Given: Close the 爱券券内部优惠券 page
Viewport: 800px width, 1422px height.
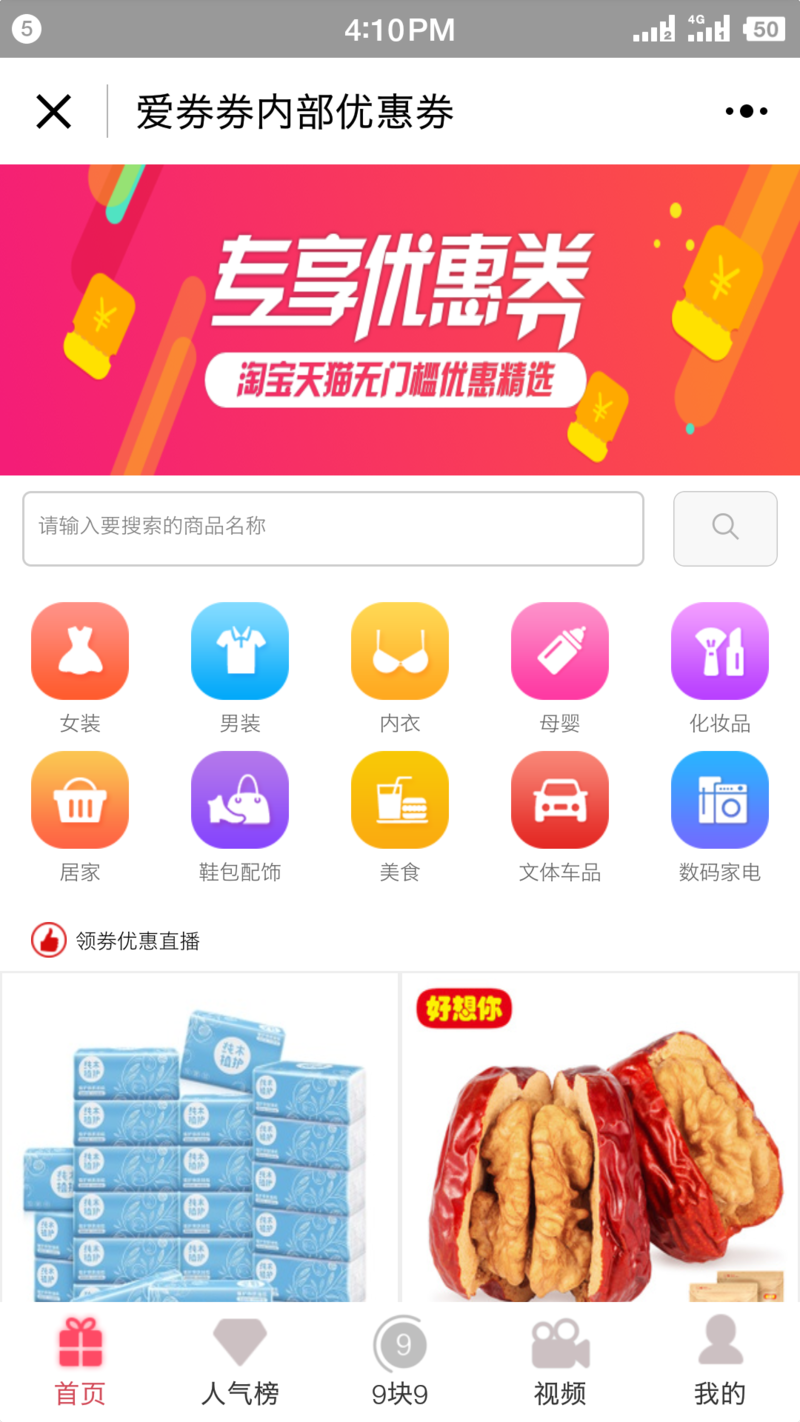Looking at the screenshot, I should click(54, 111).
